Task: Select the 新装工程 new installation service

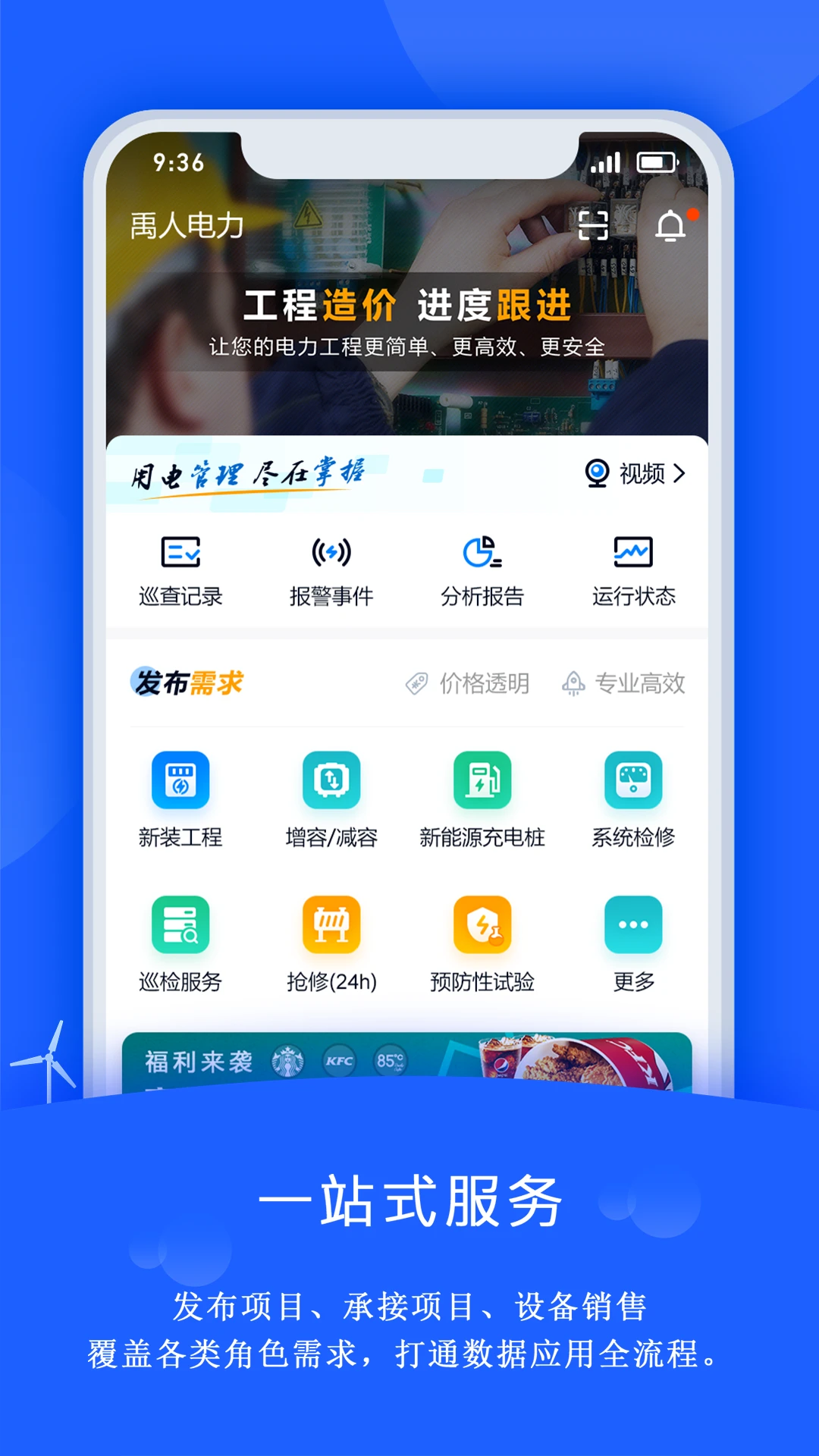Action: tap(182, 799)
